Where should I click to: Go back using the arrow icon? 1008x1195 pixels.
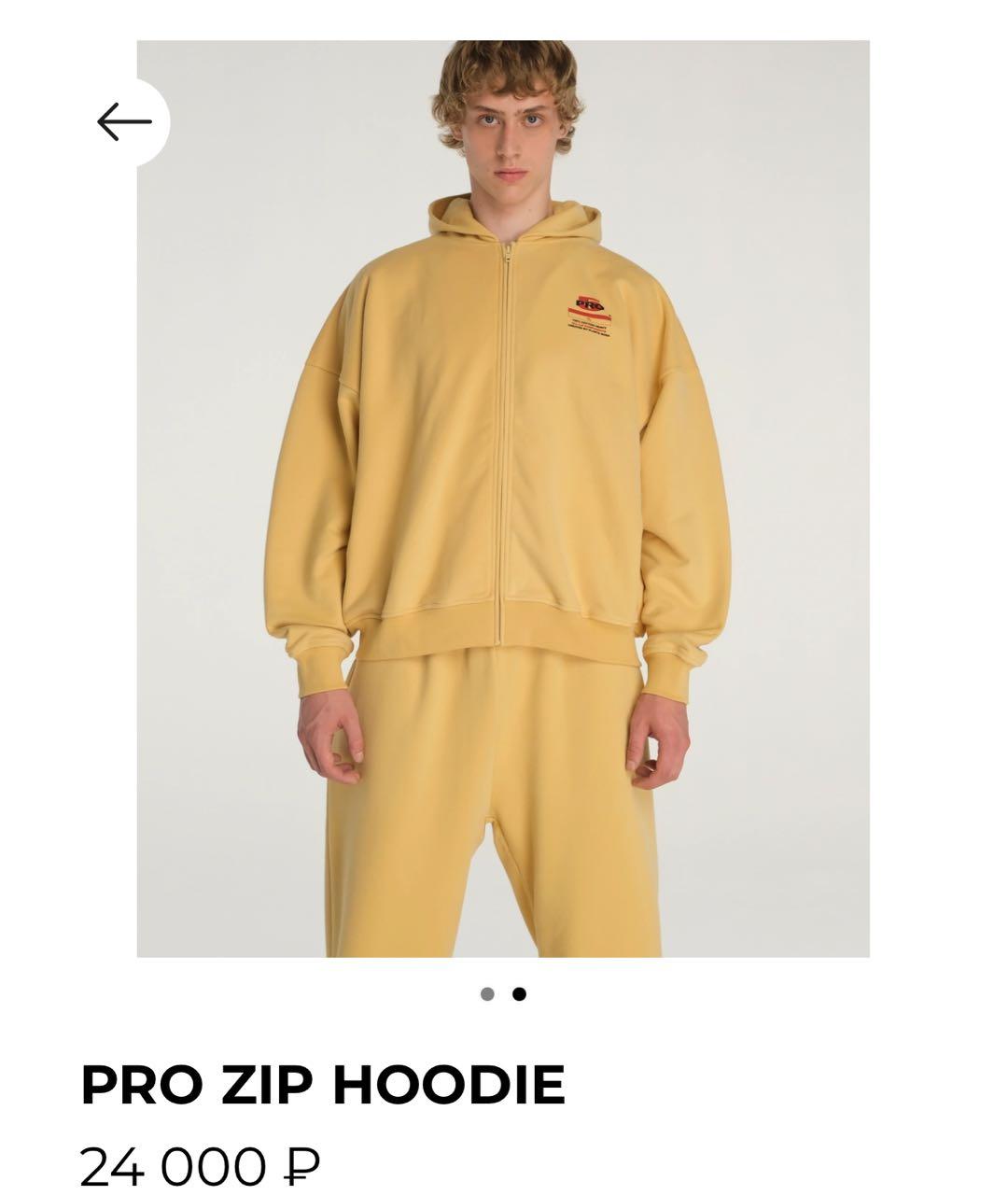[x=123, y=121]
